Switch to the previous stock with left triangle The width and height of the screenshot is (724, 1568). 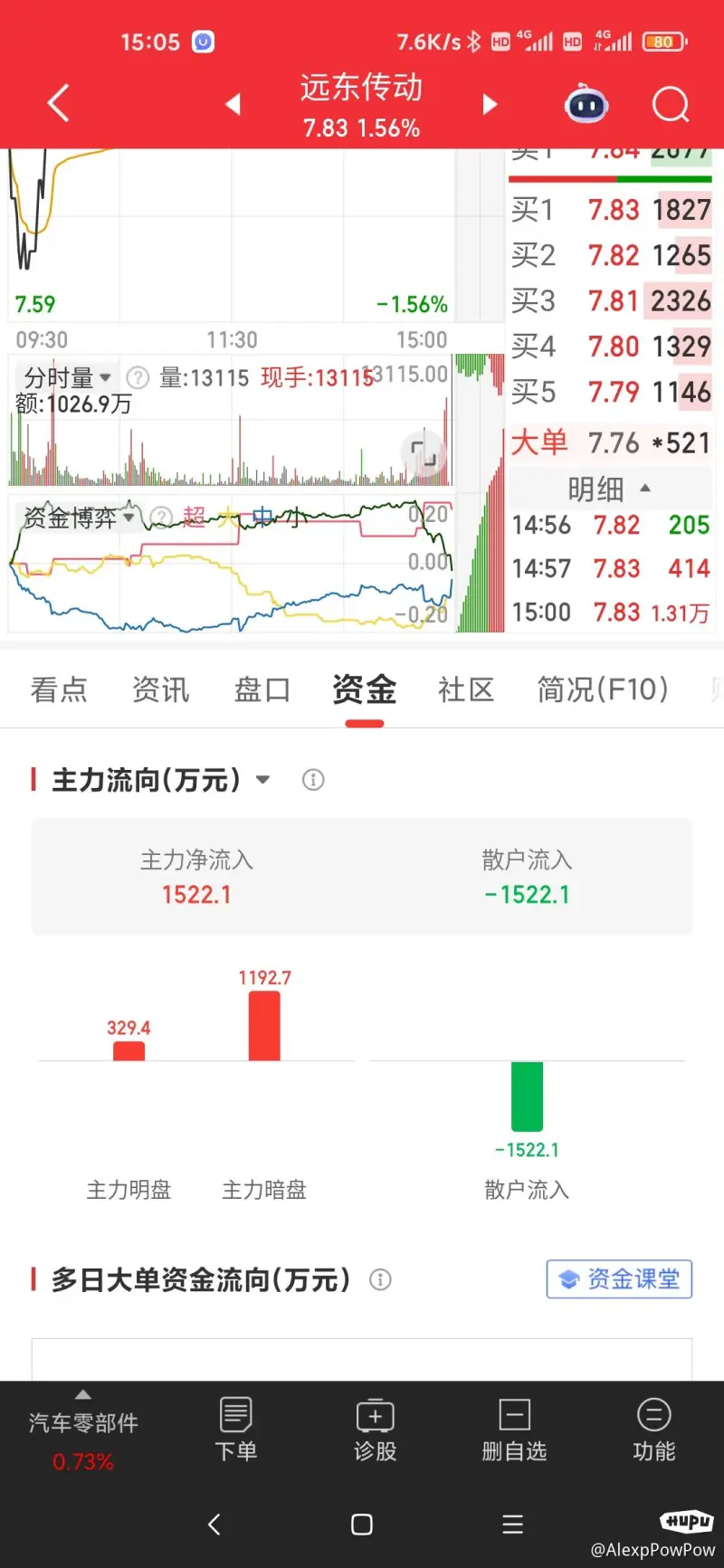233,104
